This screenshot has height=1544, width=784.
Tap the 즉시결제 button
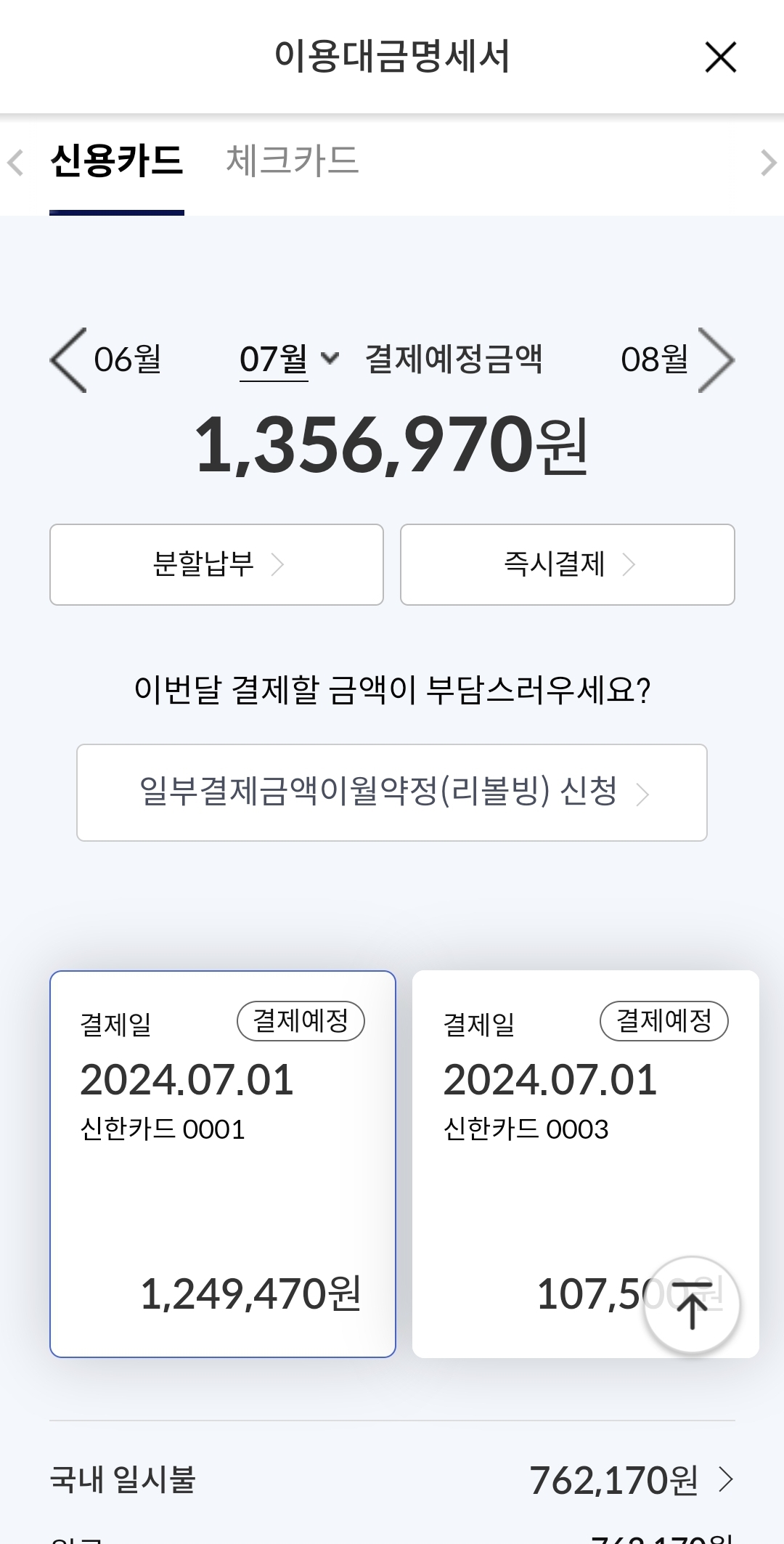coord(567,564)
